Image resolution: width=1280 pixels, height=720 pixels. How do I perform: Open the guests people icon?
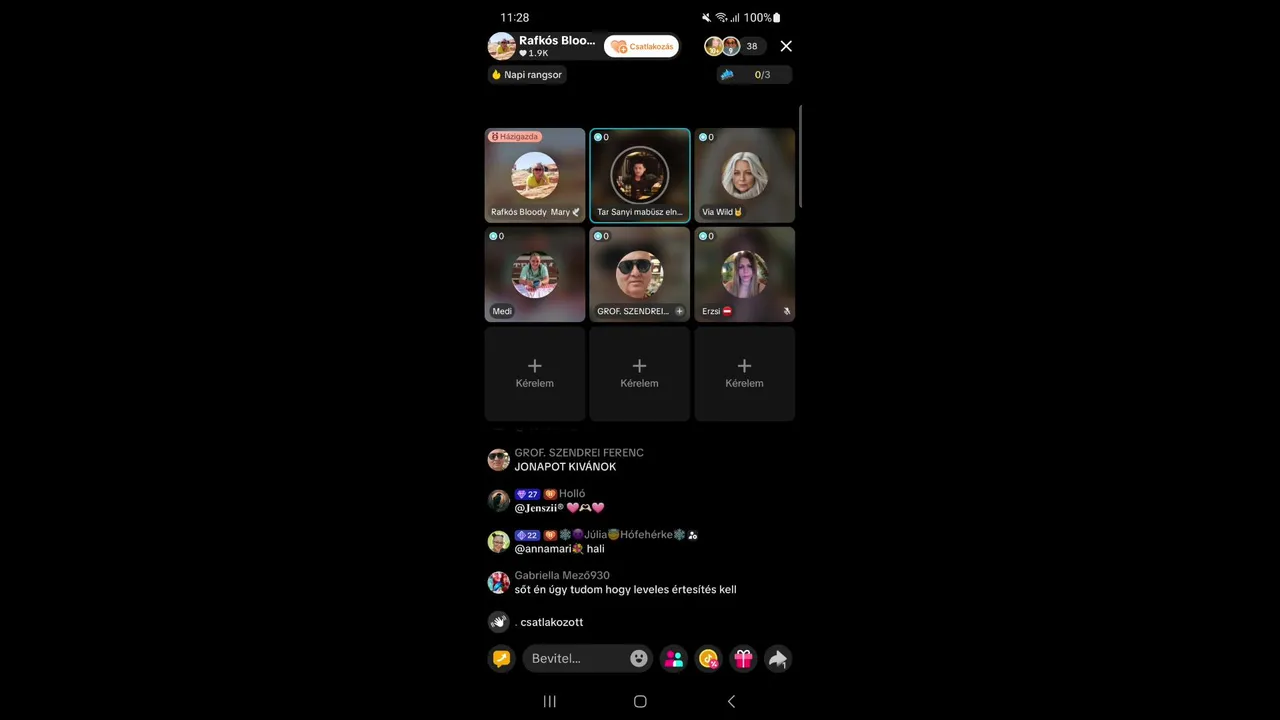[x=674, y=658]
